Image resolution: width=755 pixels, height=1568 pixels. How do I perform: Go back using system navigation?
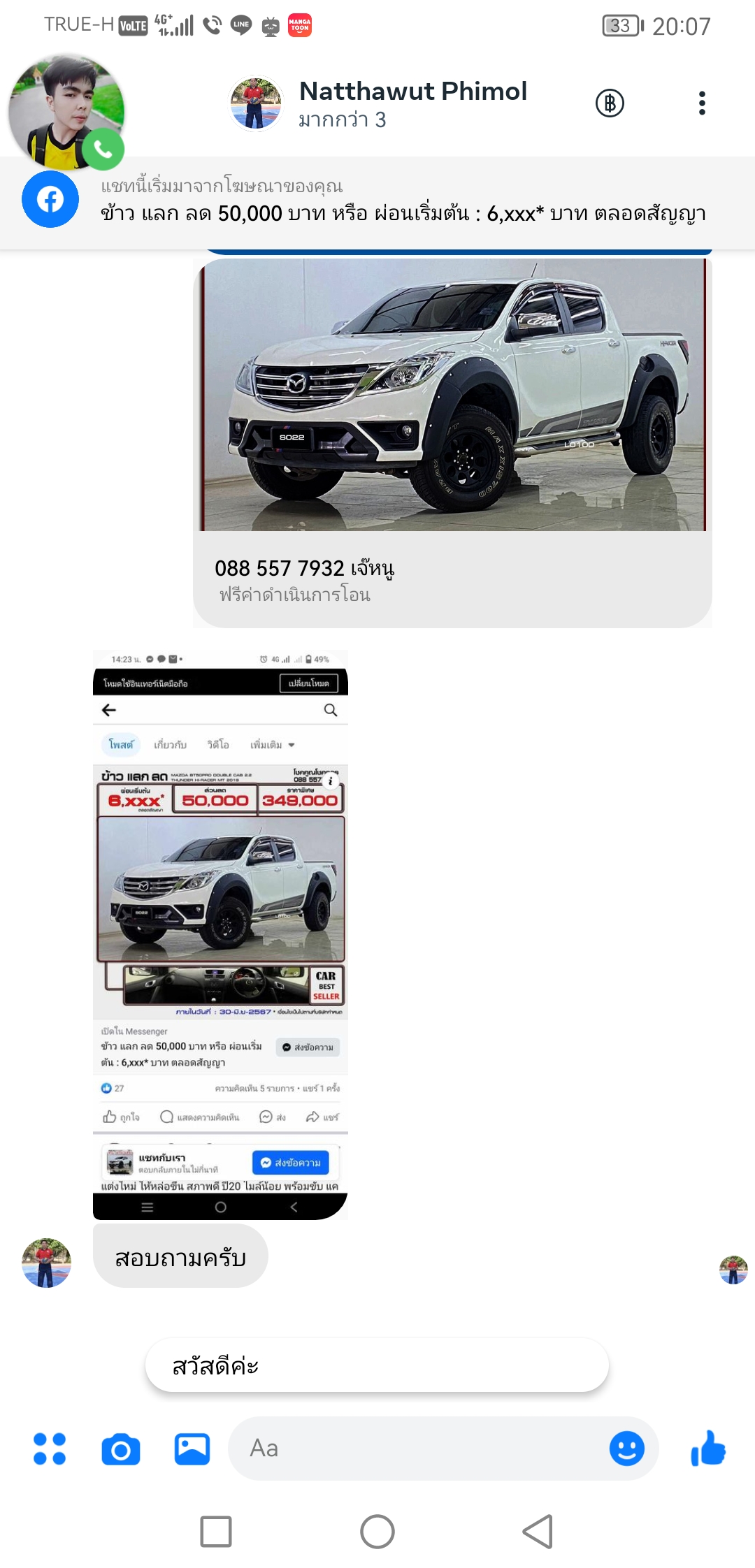[538, 1532]
